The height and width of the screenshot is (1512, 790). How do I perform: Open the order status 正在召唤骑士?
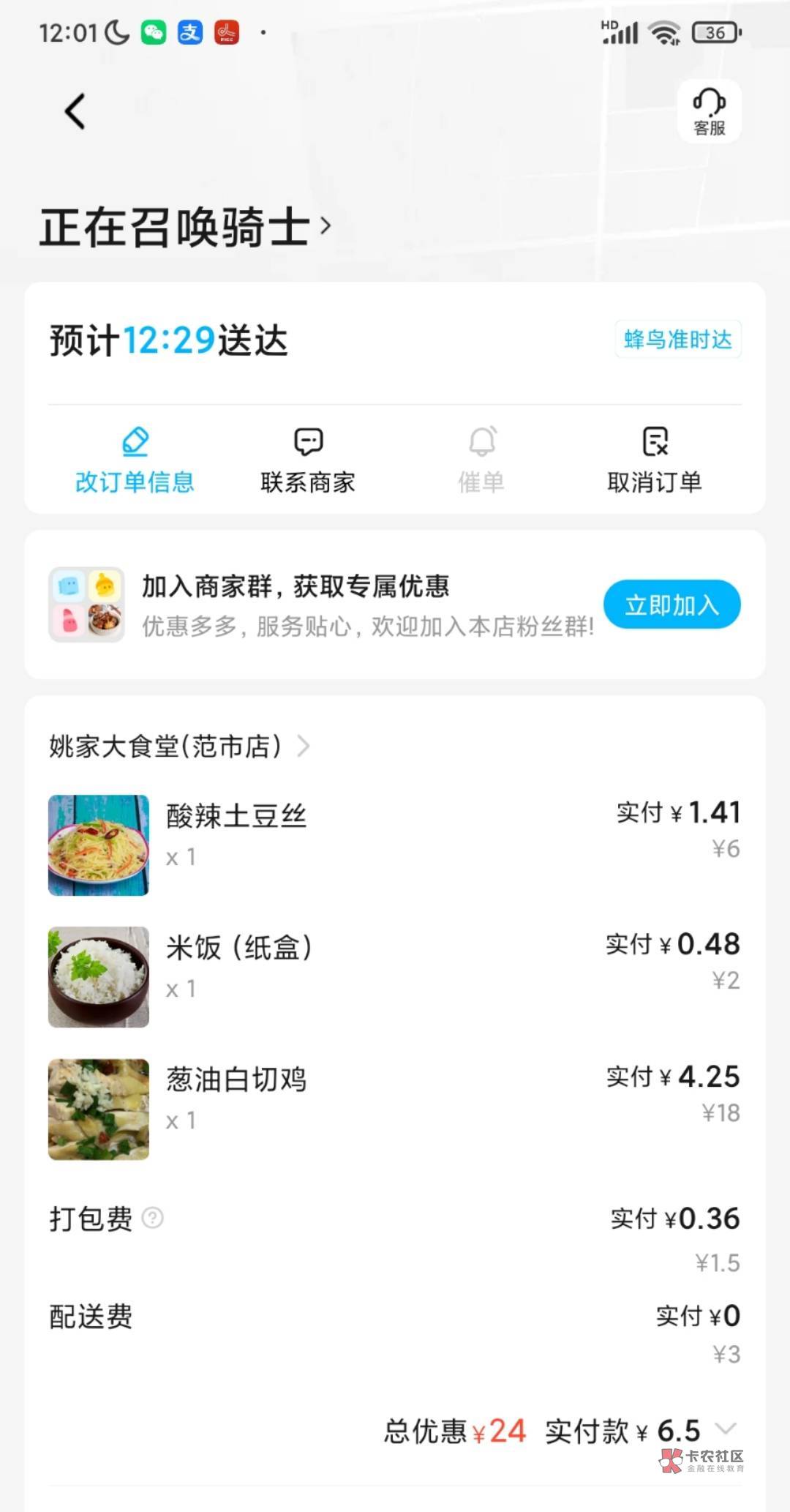186,227
